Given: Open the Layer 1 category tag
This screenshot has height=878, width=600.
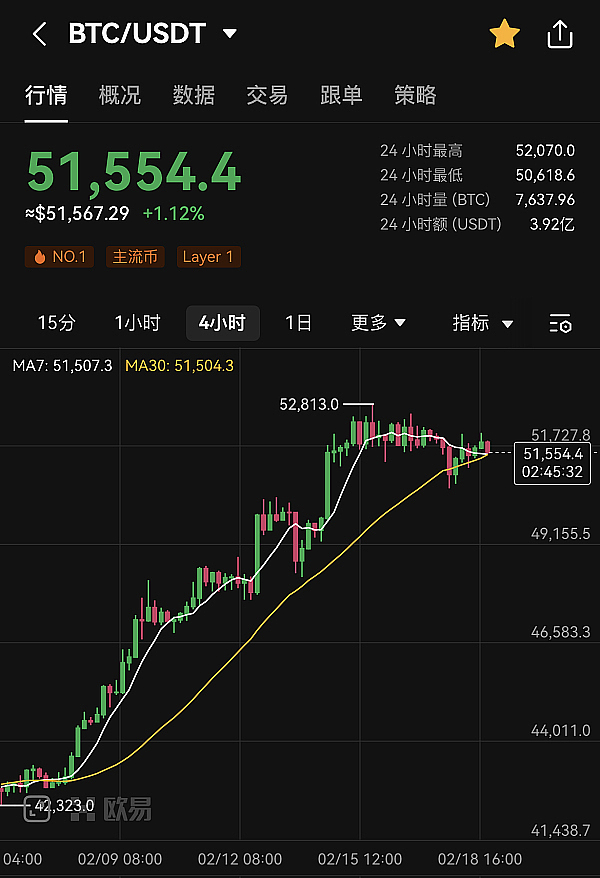Looking at the screenshot, I should (x=208, y=257).
